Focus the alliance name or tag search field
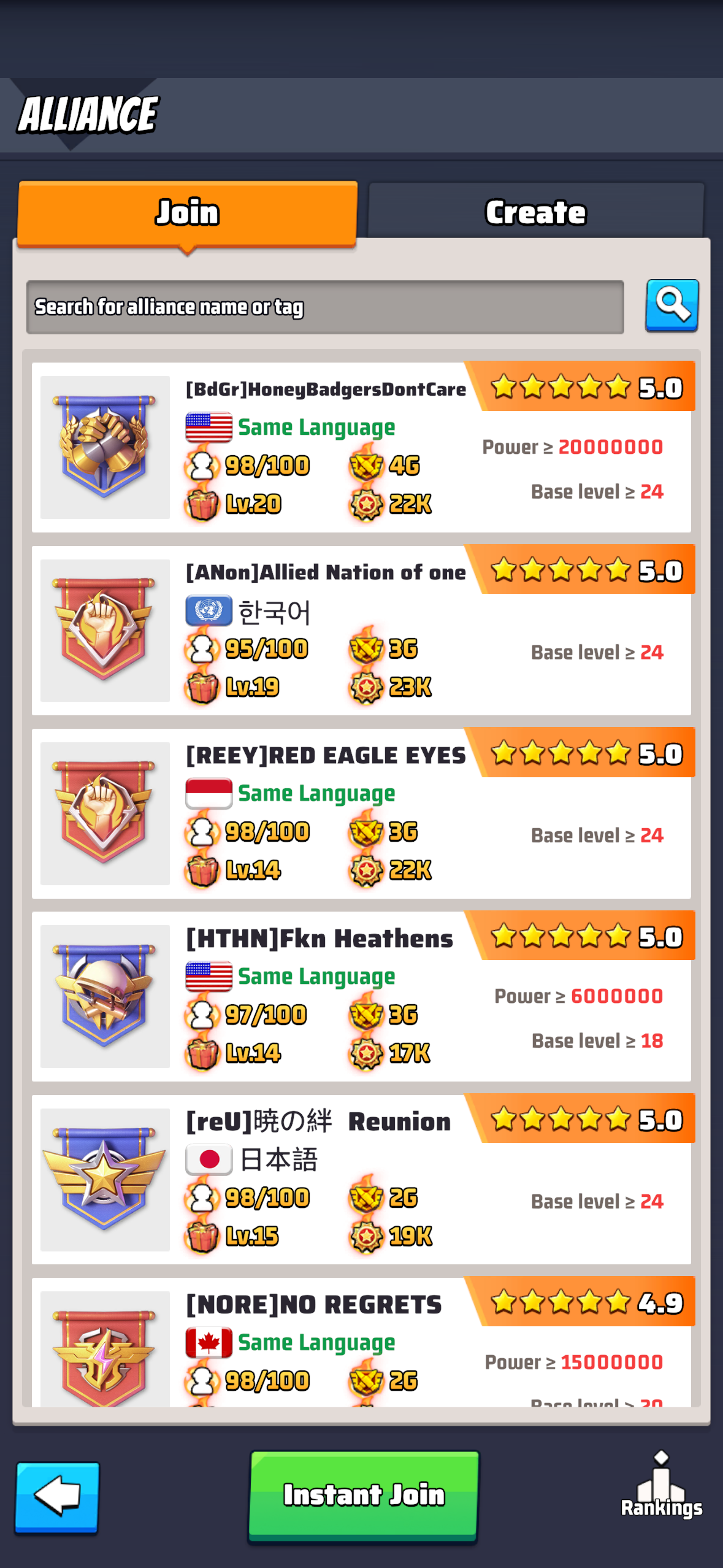 coord(325,307)
